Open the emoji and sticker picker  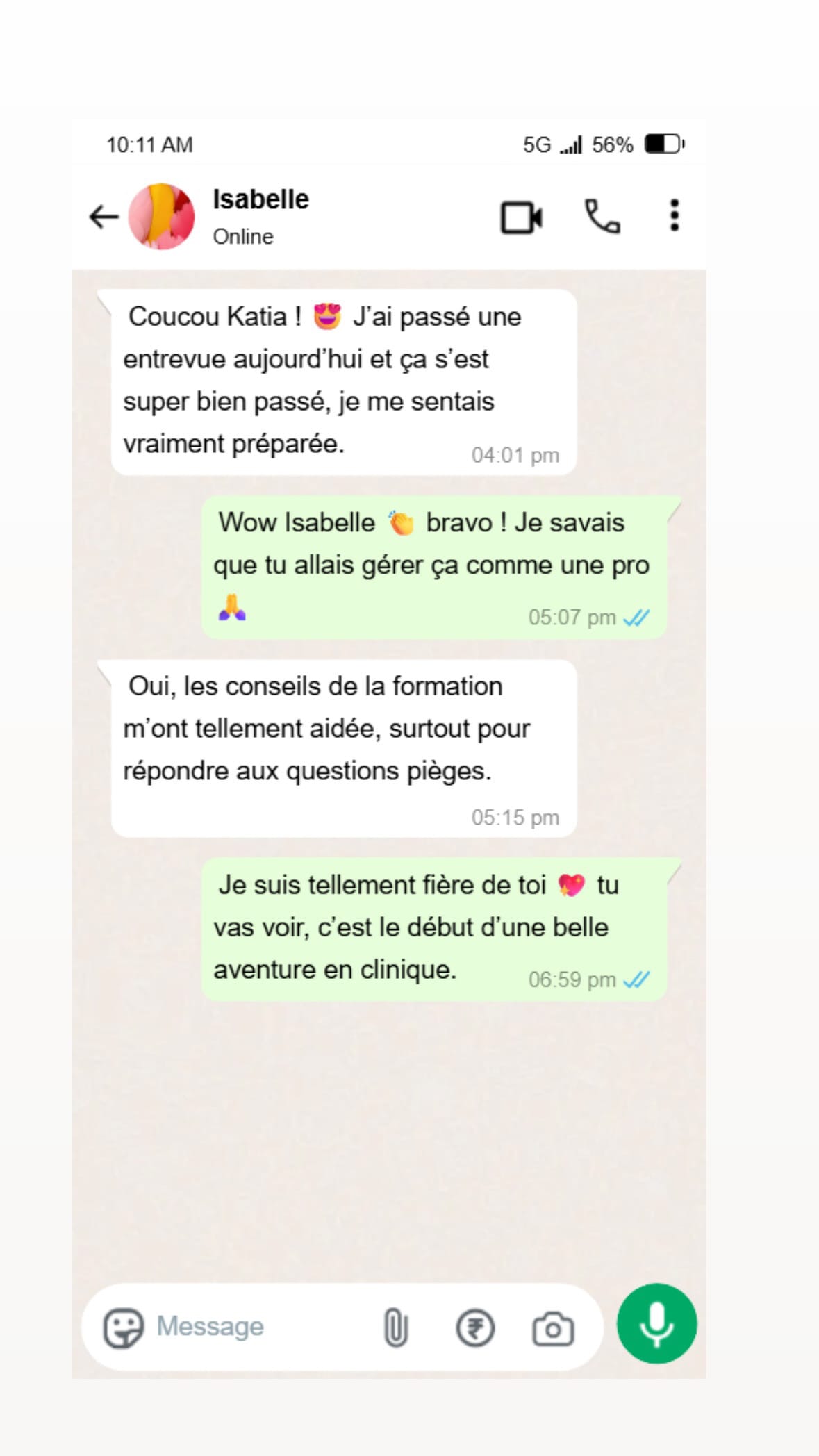[124, 1328]
